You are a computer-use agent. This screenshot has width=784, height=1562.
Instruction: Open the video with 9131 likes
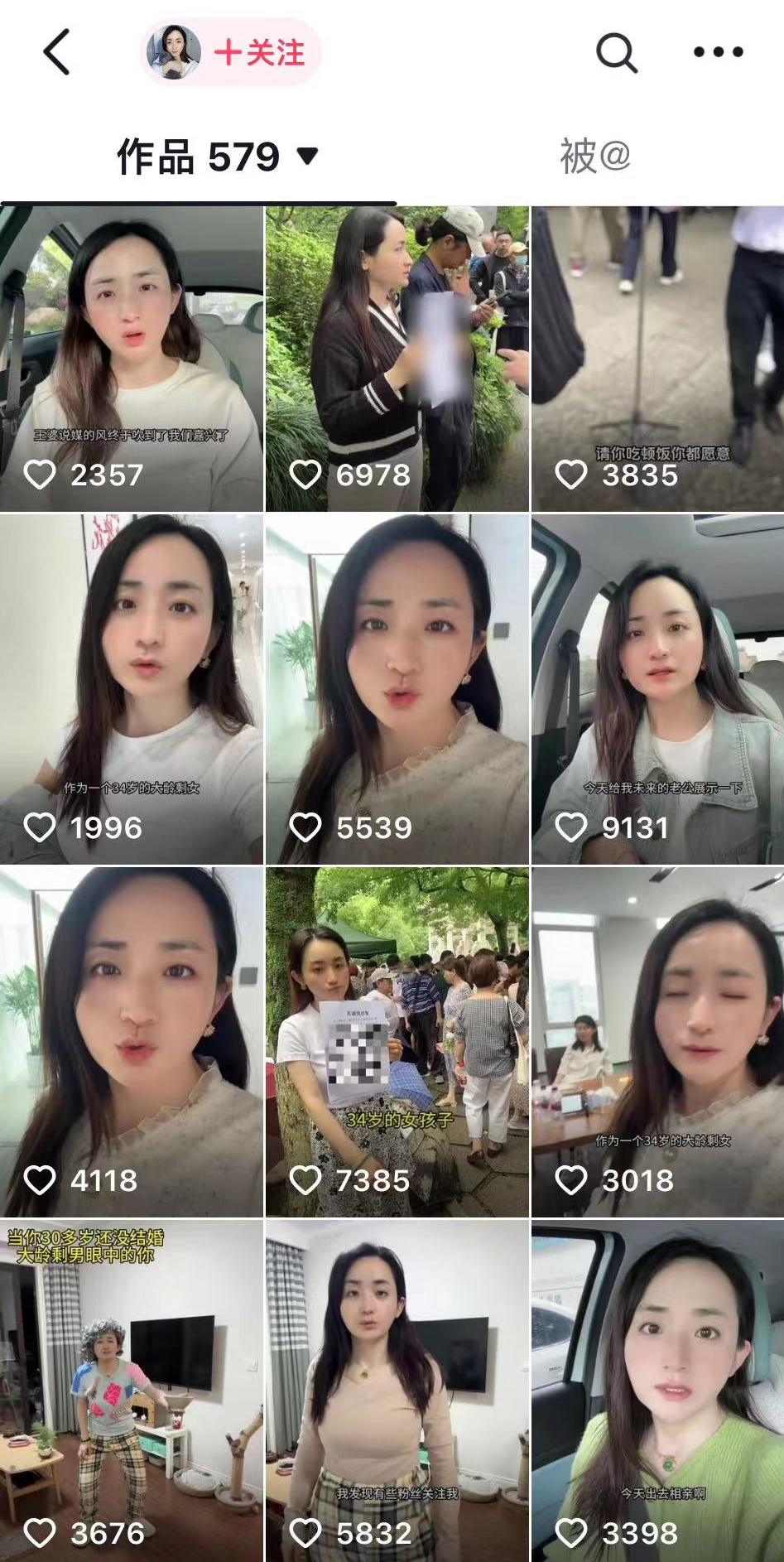click(x=657, y=689)
